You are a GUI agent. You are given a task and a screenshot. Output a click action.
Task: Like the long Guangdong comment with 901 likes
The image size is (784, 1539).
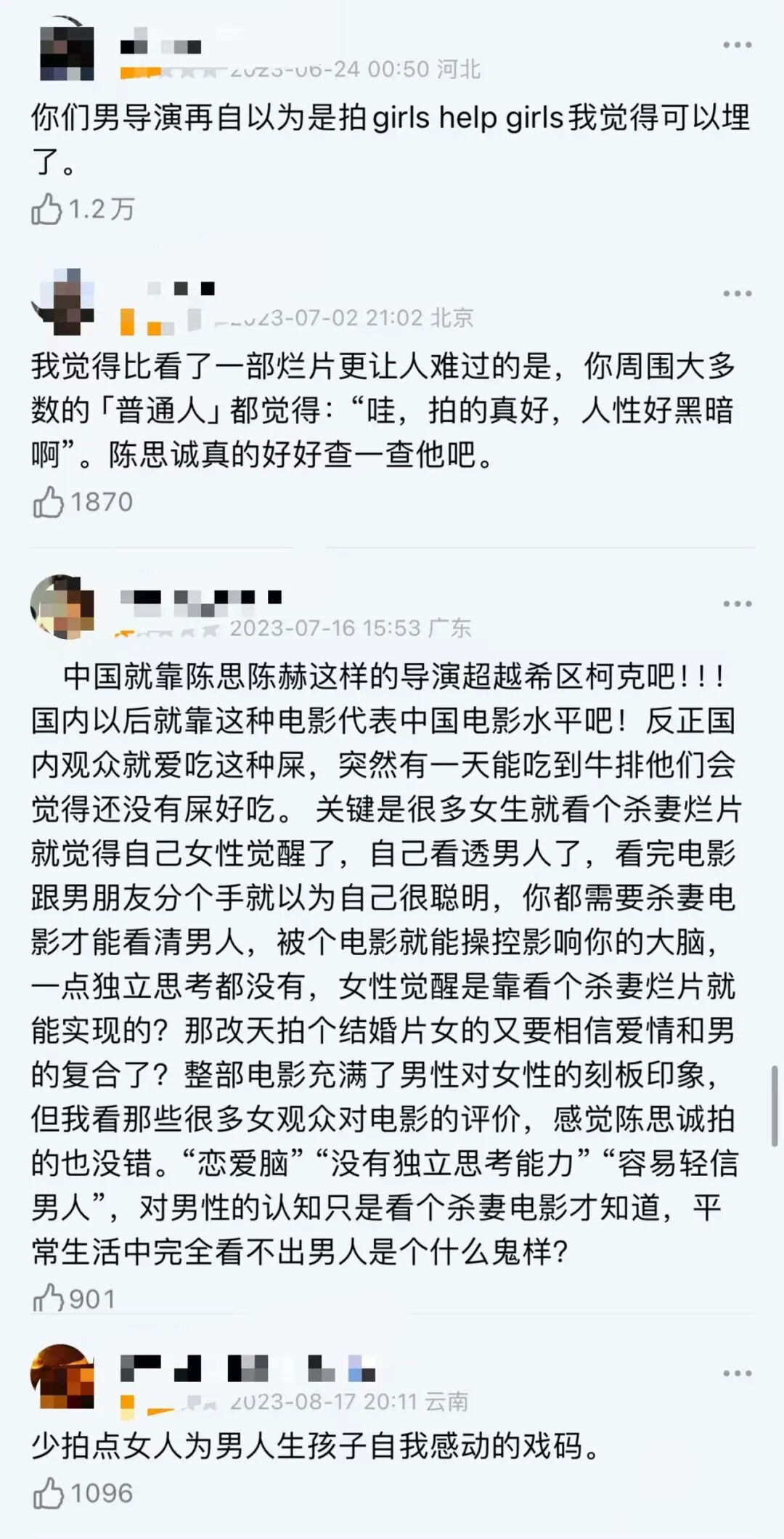click(49, 1299)
